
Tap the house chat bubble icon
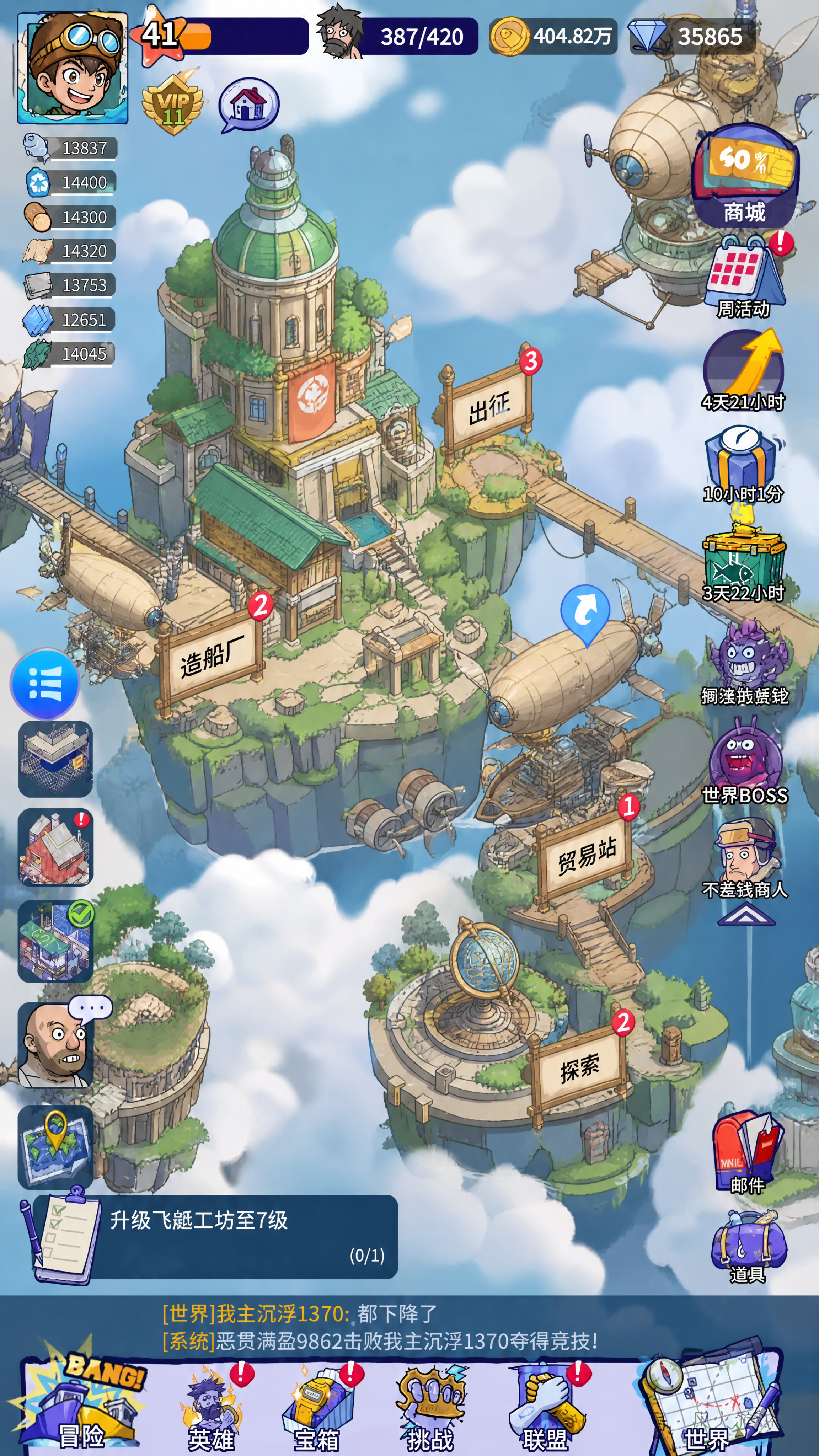(x=248, y=104)
